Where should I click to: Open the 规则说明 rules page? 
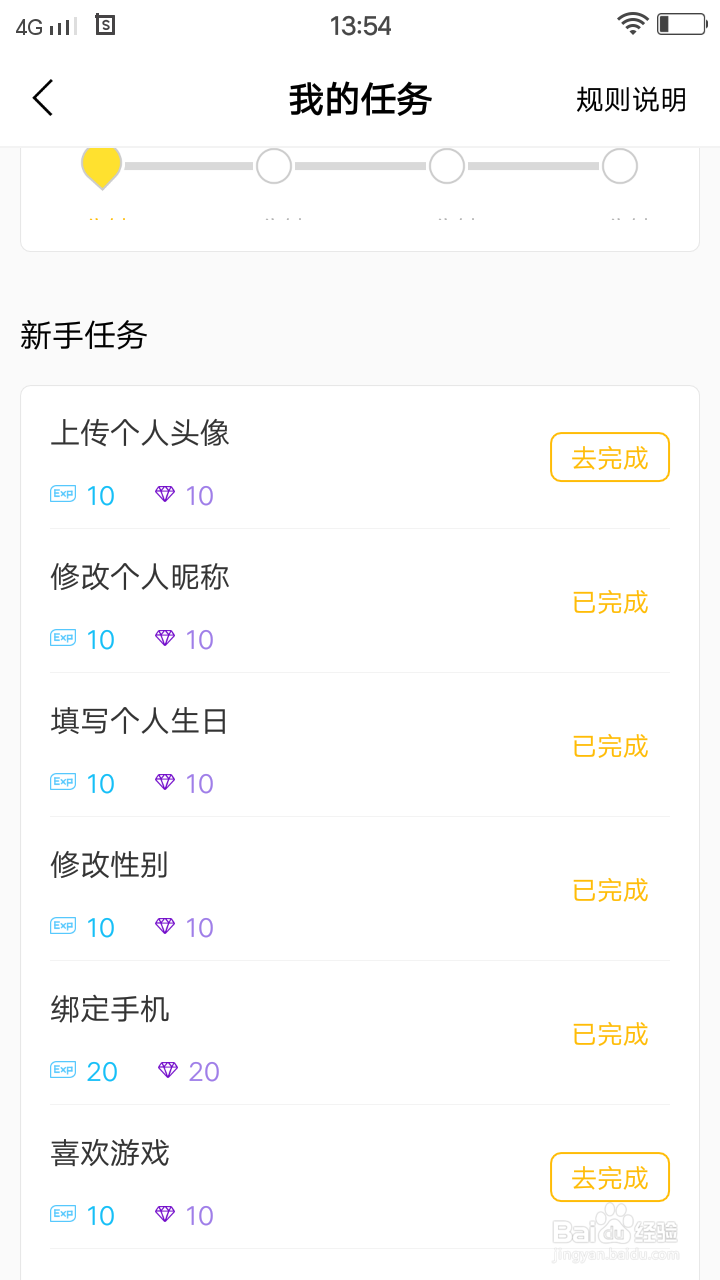click(x=631, y=99)
